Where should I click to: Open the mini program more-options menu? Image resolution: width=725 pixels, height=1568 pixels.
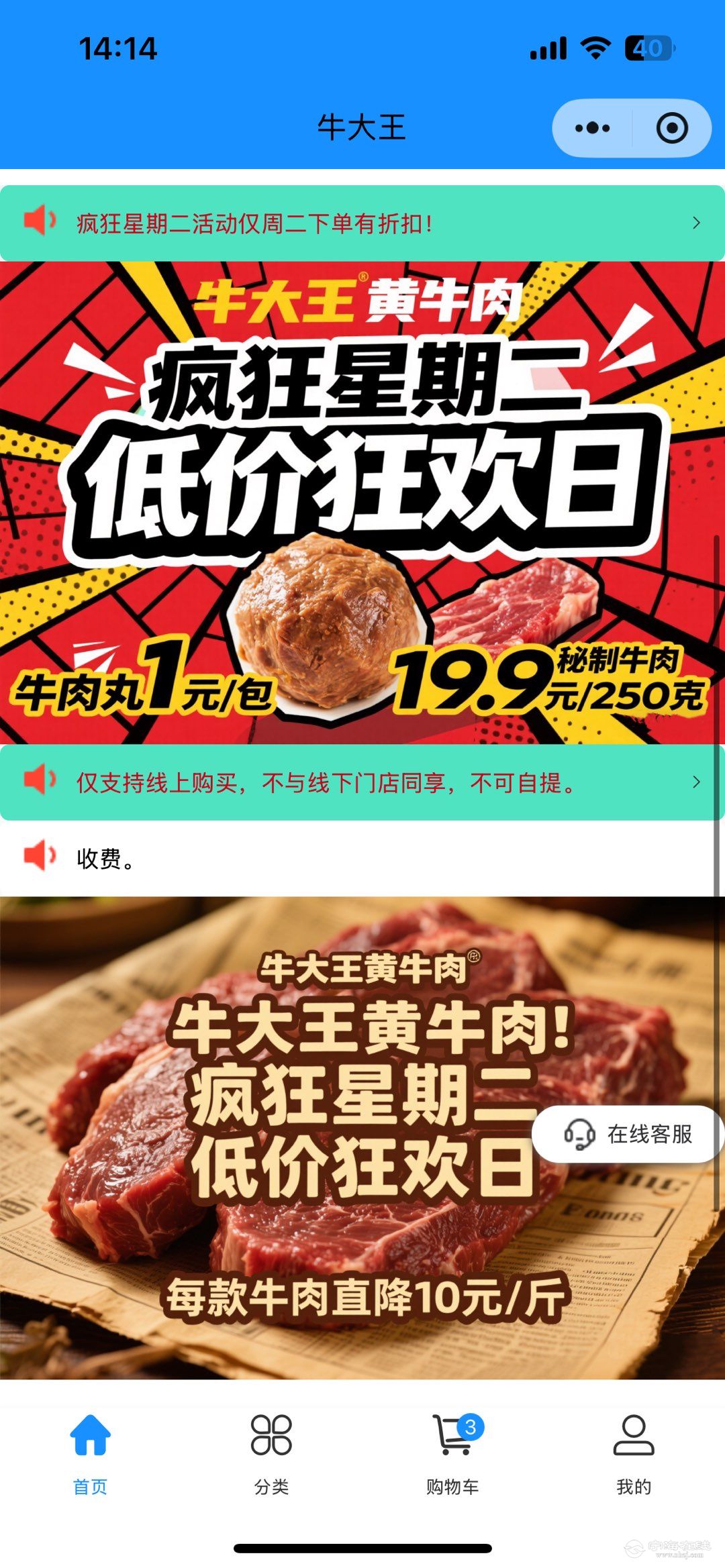pyautogui.click(x=593, y=127)
